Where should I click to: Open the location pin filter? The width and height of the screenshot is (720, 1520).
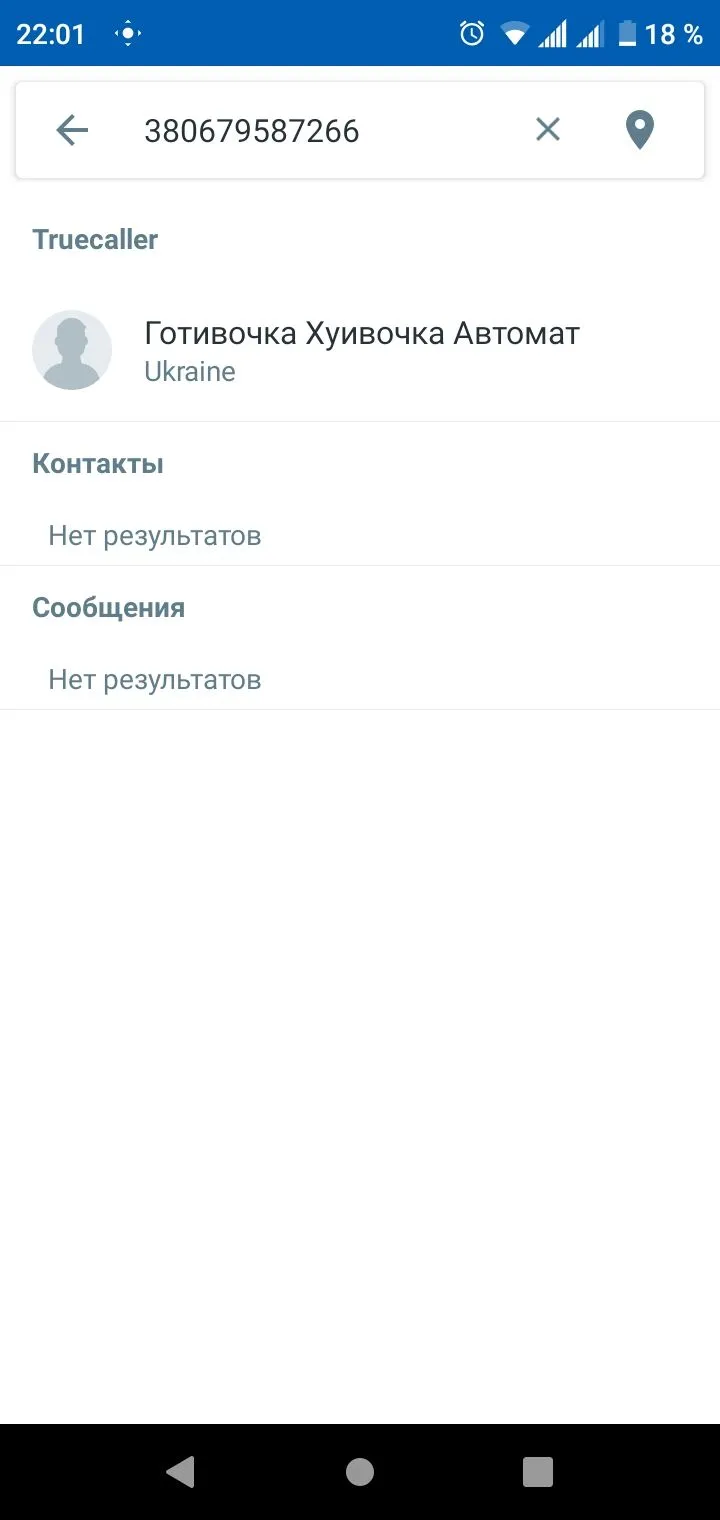coord(639,130)
